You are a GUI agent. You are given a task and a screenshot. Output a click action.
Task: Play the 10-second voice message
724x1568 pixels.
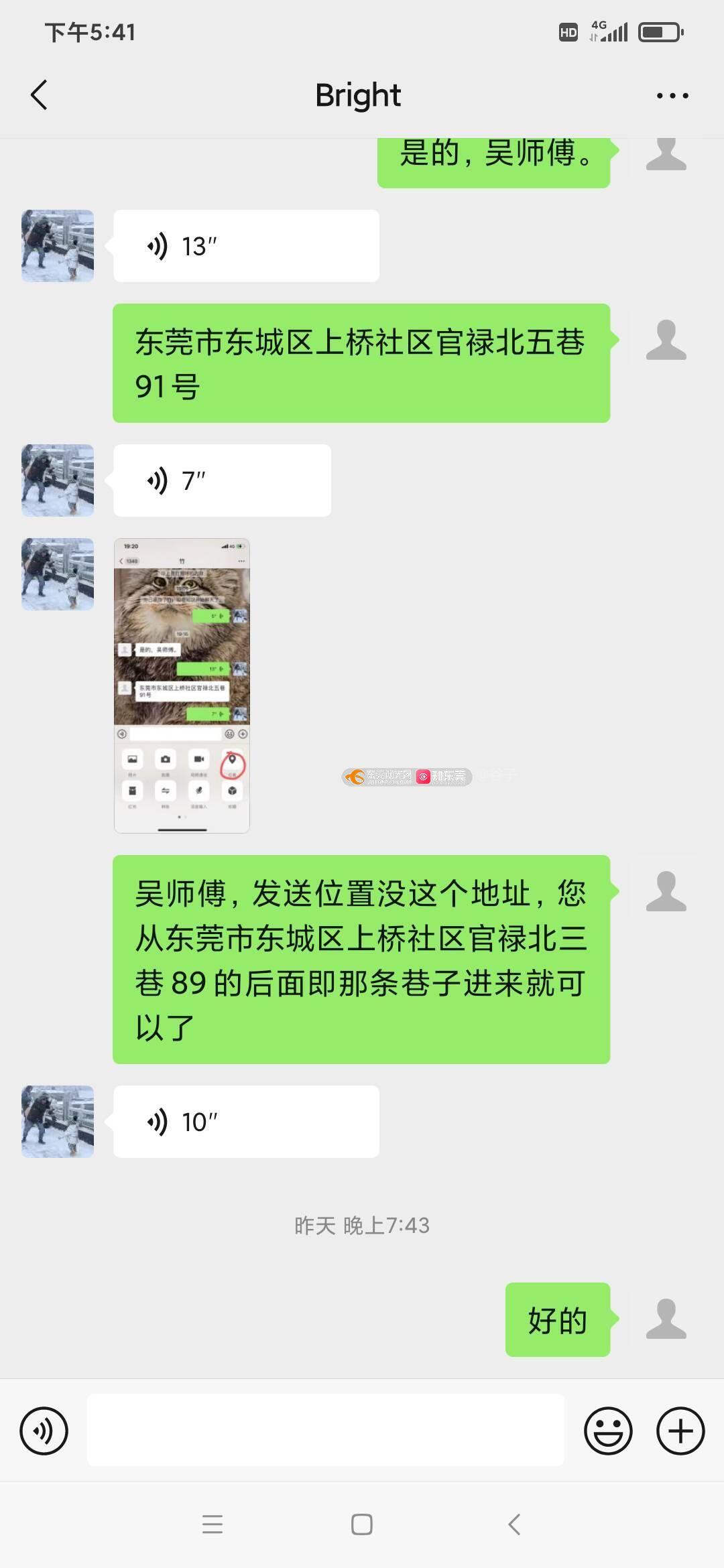246,1122
